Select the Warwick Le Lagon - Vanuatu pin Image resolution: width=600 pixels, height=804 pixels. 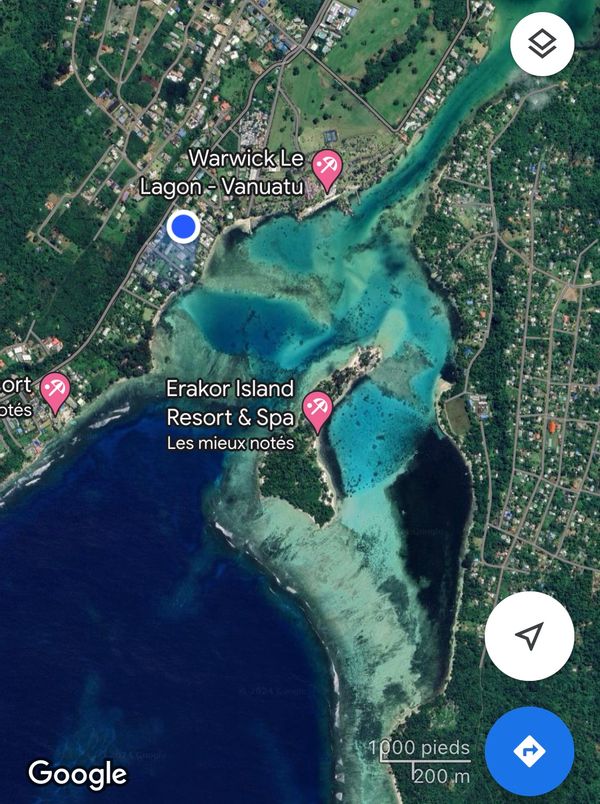click(326, 170)
